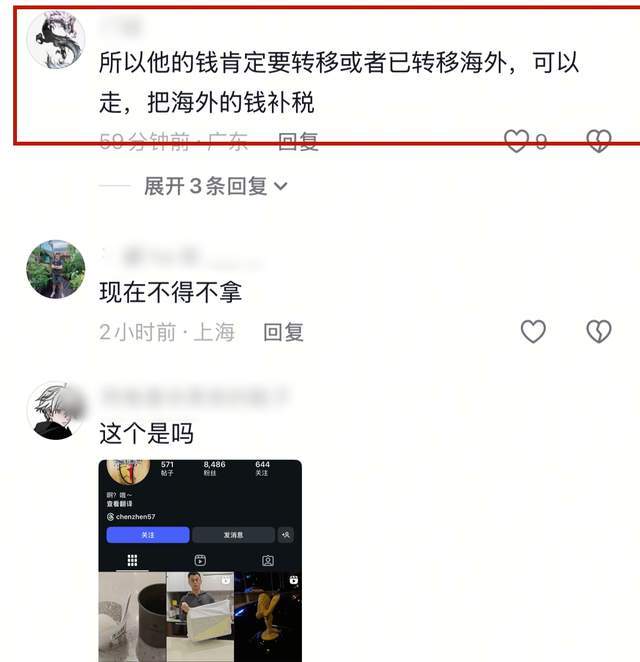View the profile of the 这个是吗 commenter

pyautogui.click(x=55, y=411)
